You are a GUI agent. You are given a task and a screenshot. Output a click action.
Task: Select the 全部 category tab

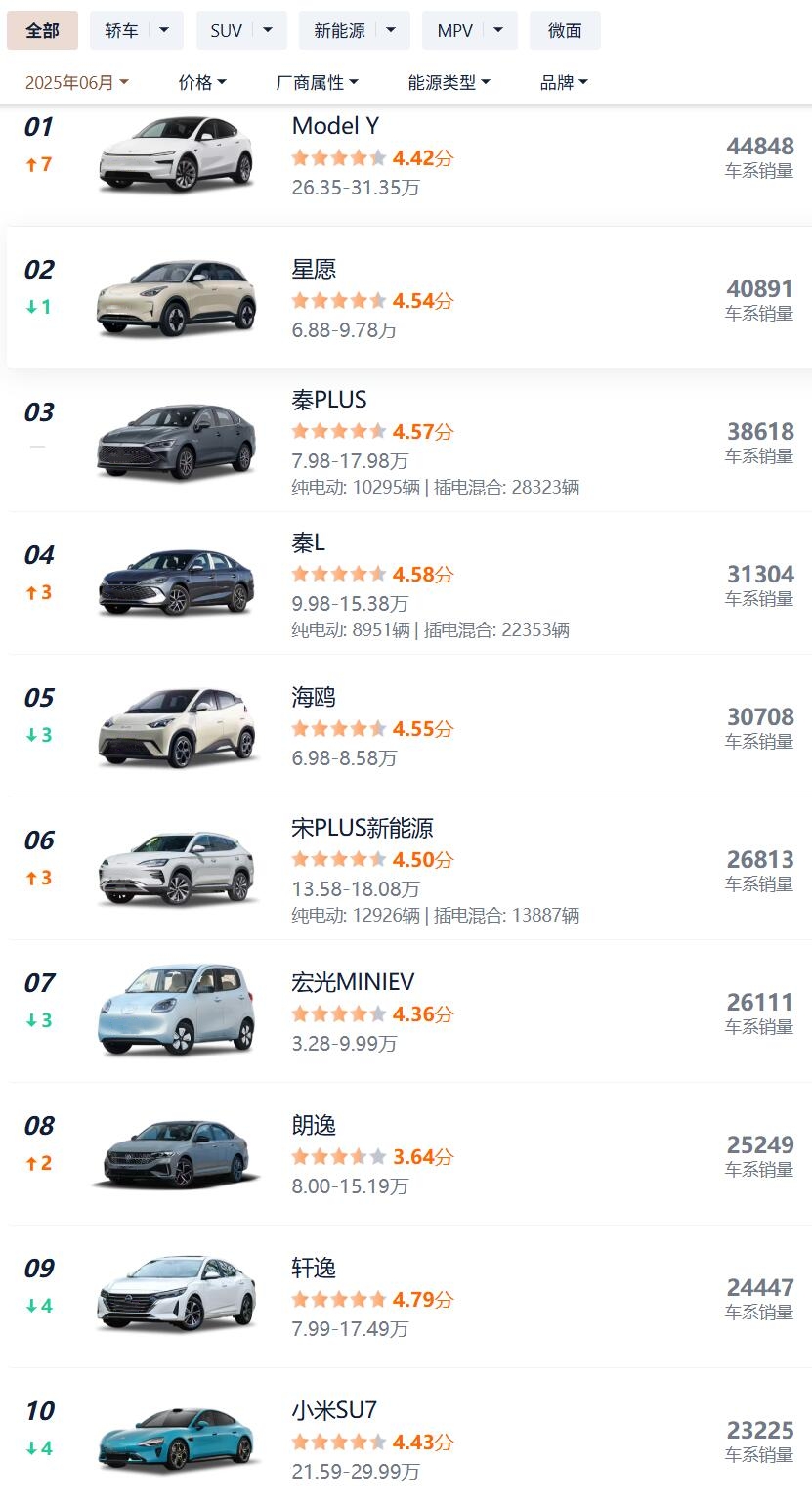tap(42, 30)
